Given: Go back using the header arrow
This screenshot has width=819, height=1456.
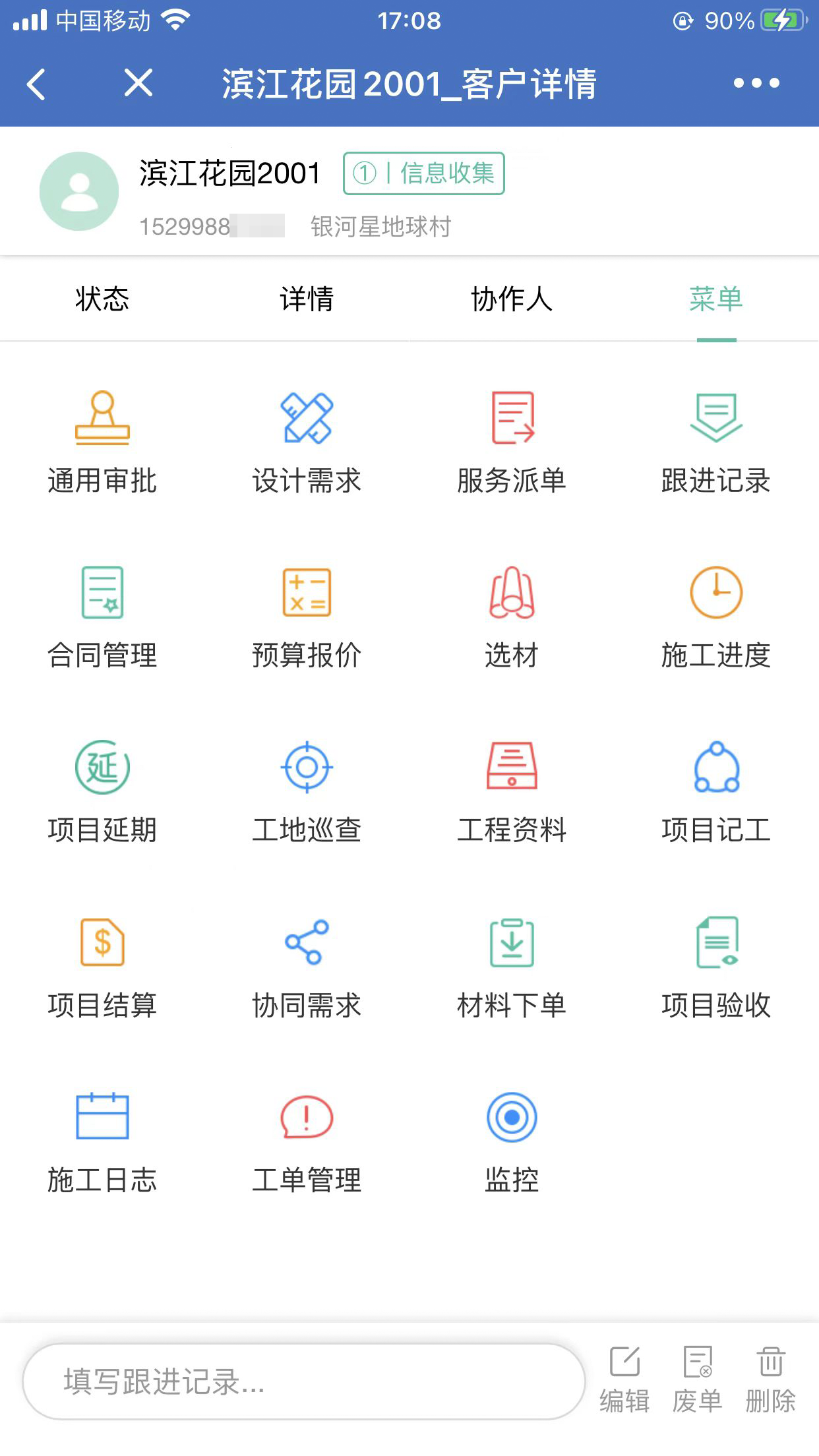Looking at the screenshot, I should click(37, 84).
